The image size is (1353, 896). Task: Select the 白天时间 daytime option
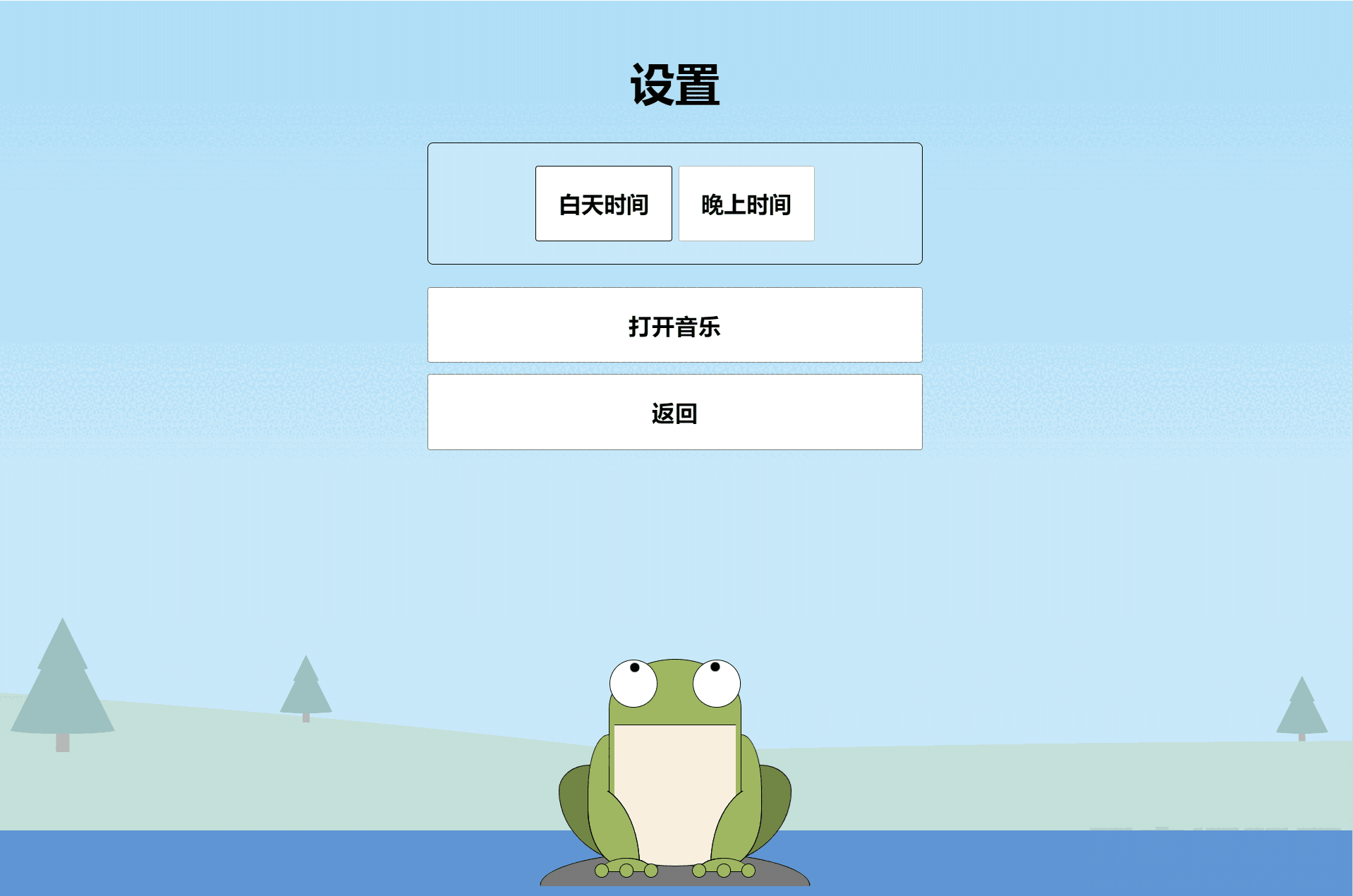point(603,204)
